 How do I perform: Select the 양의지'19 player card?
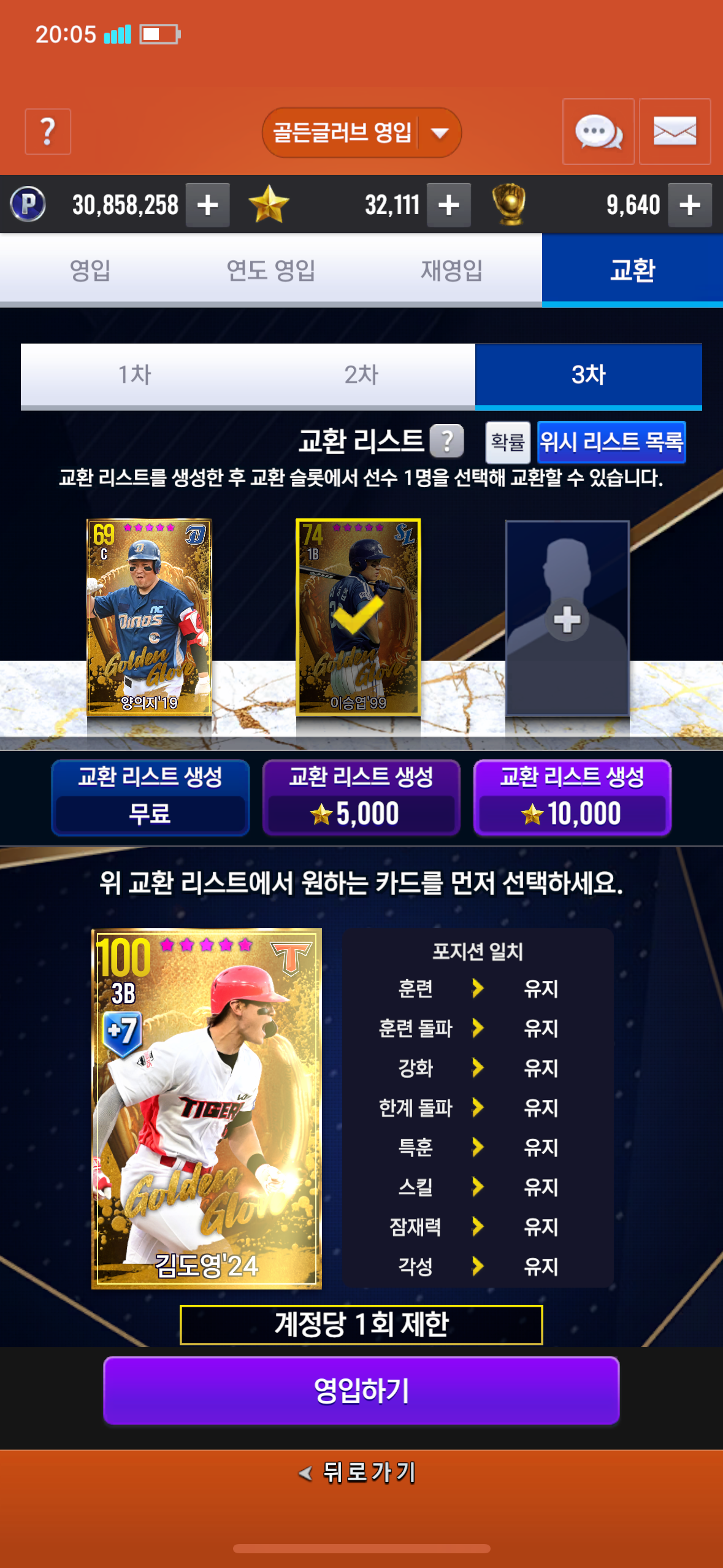click(149, 617)
